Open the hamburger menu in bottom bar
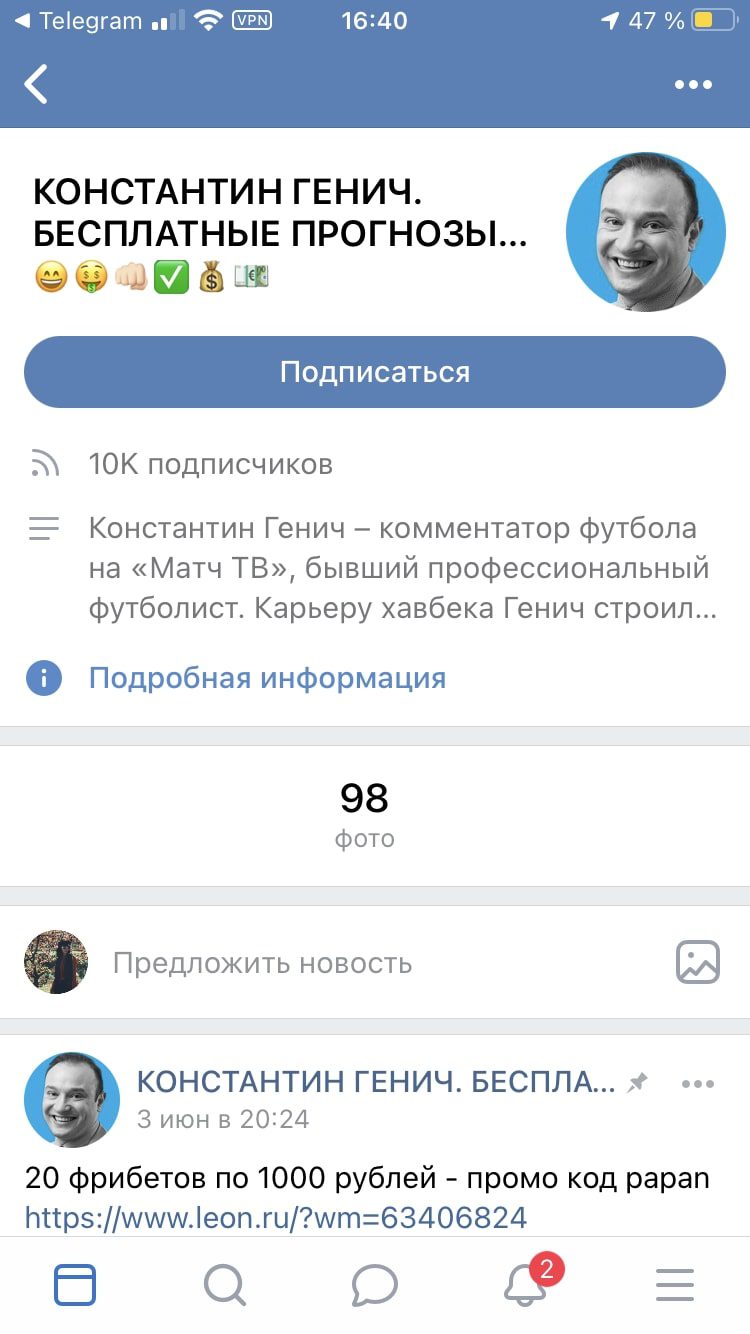Viewport: 750px width, 1334px height. [x=675, y=1285]
